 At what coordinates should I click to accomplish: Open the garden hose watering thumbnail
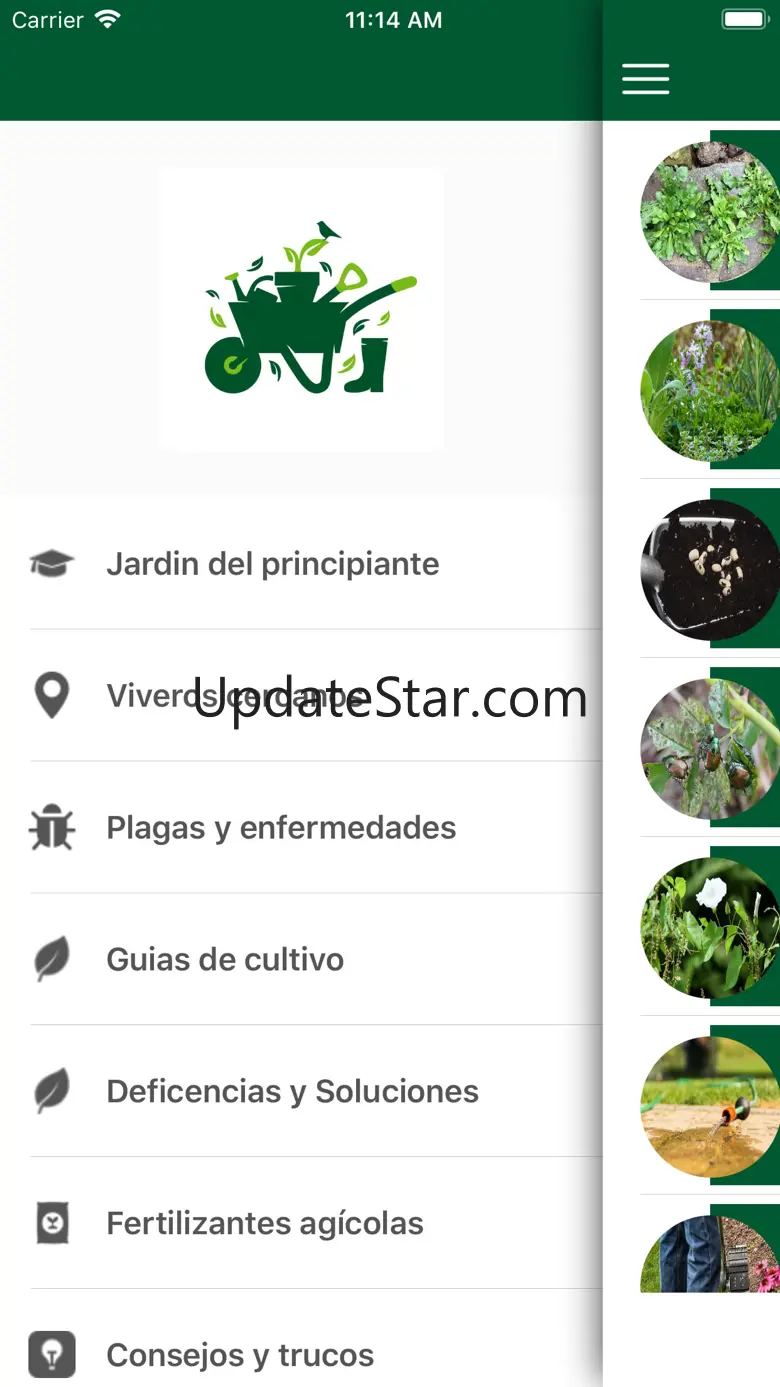(x=709, y=1107)
